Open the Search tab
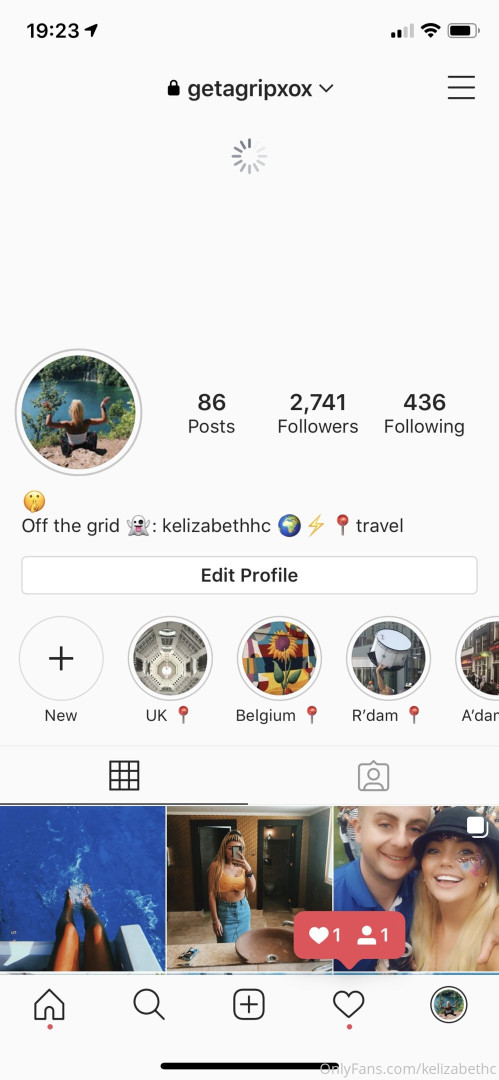Screen dimensions: 499x1080 click(149, 1006)
